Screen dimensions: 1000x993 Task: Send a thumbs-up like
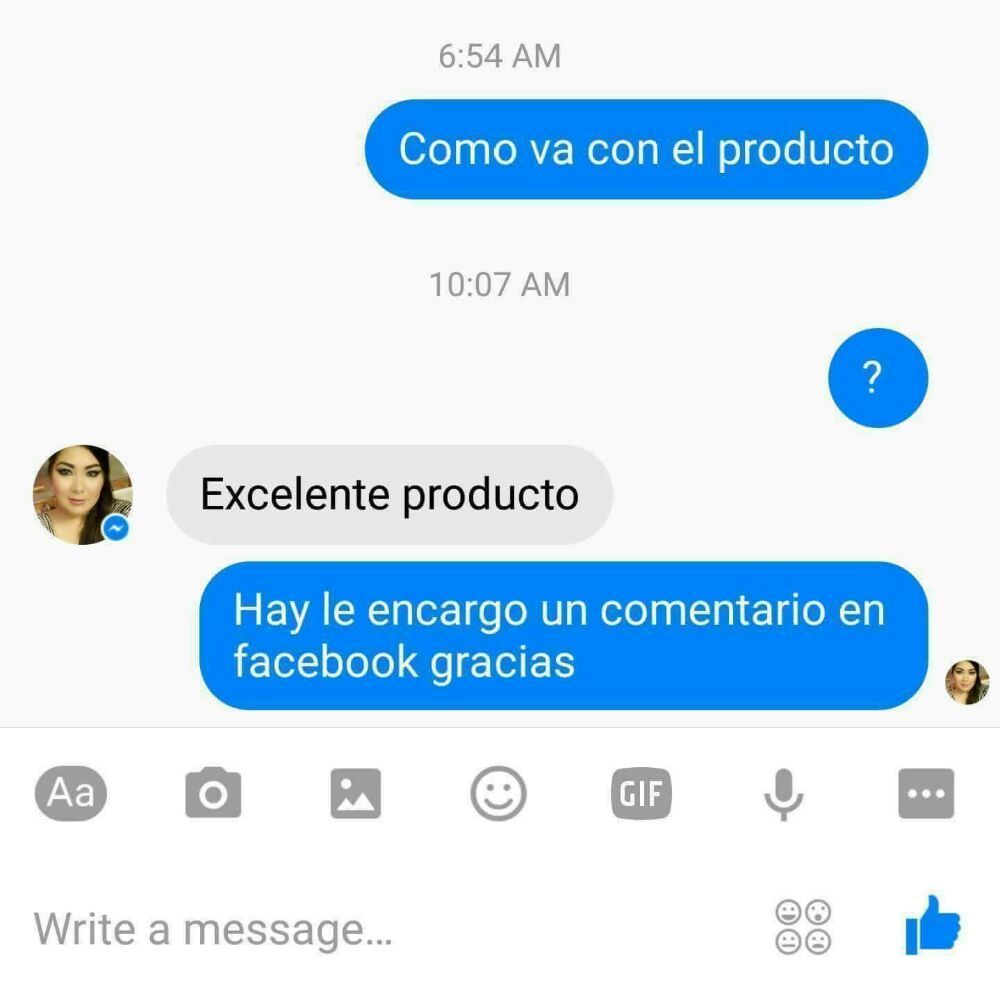933,925
